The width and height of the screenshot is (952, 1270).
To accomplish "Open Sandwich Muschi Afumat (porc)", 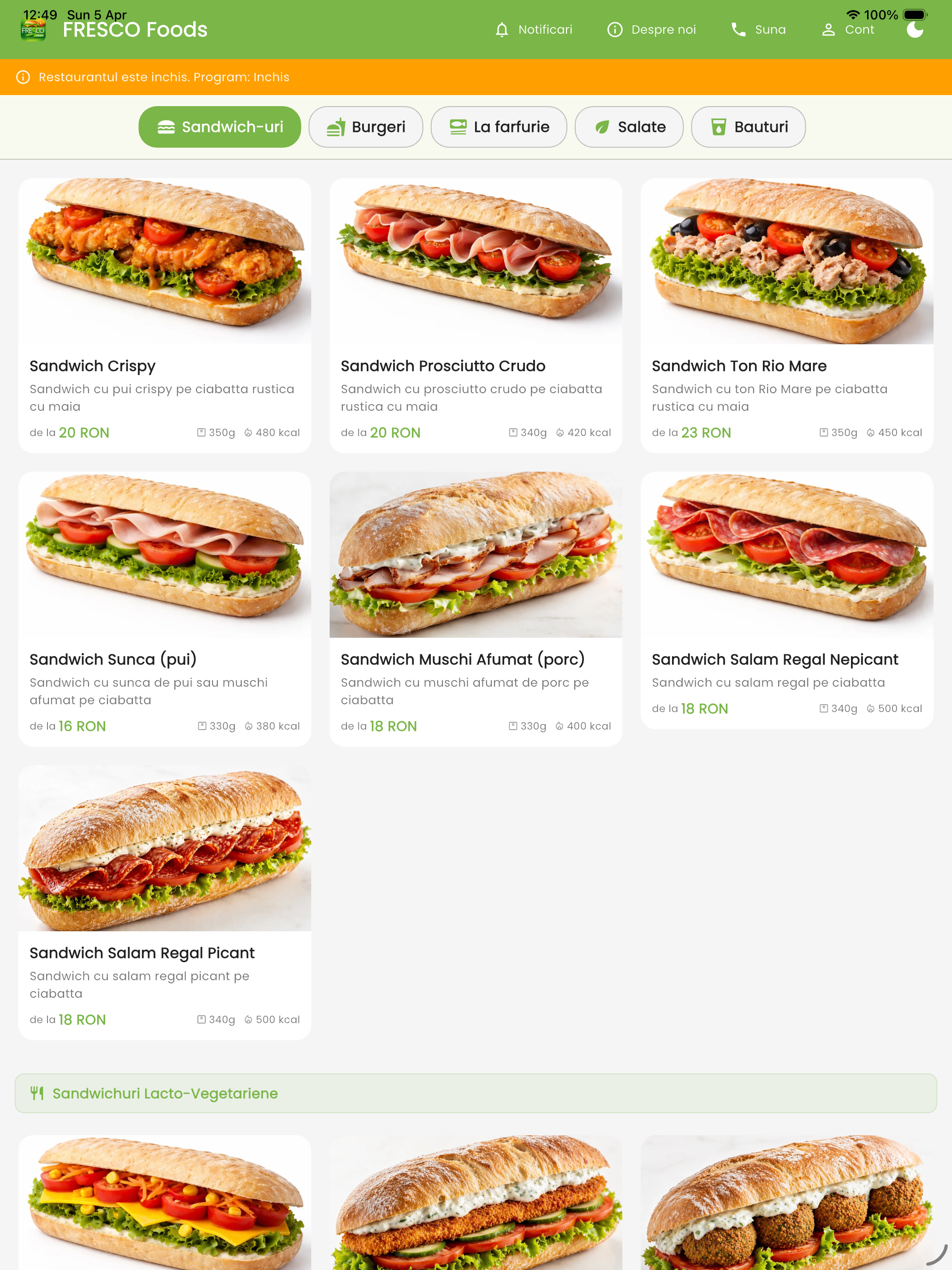I will 475,609.
